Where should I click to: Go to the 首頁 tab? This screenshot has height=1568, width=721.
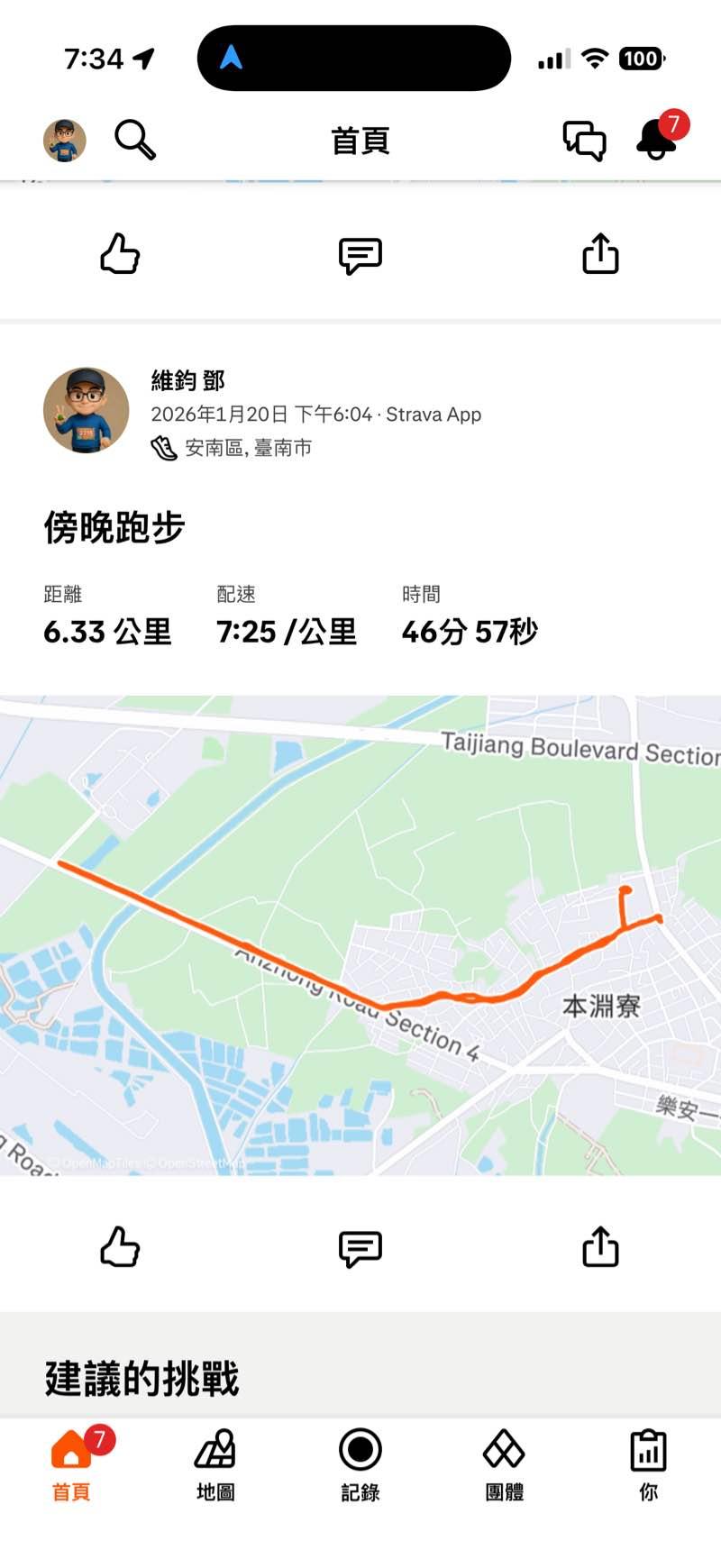(71, 1463)
